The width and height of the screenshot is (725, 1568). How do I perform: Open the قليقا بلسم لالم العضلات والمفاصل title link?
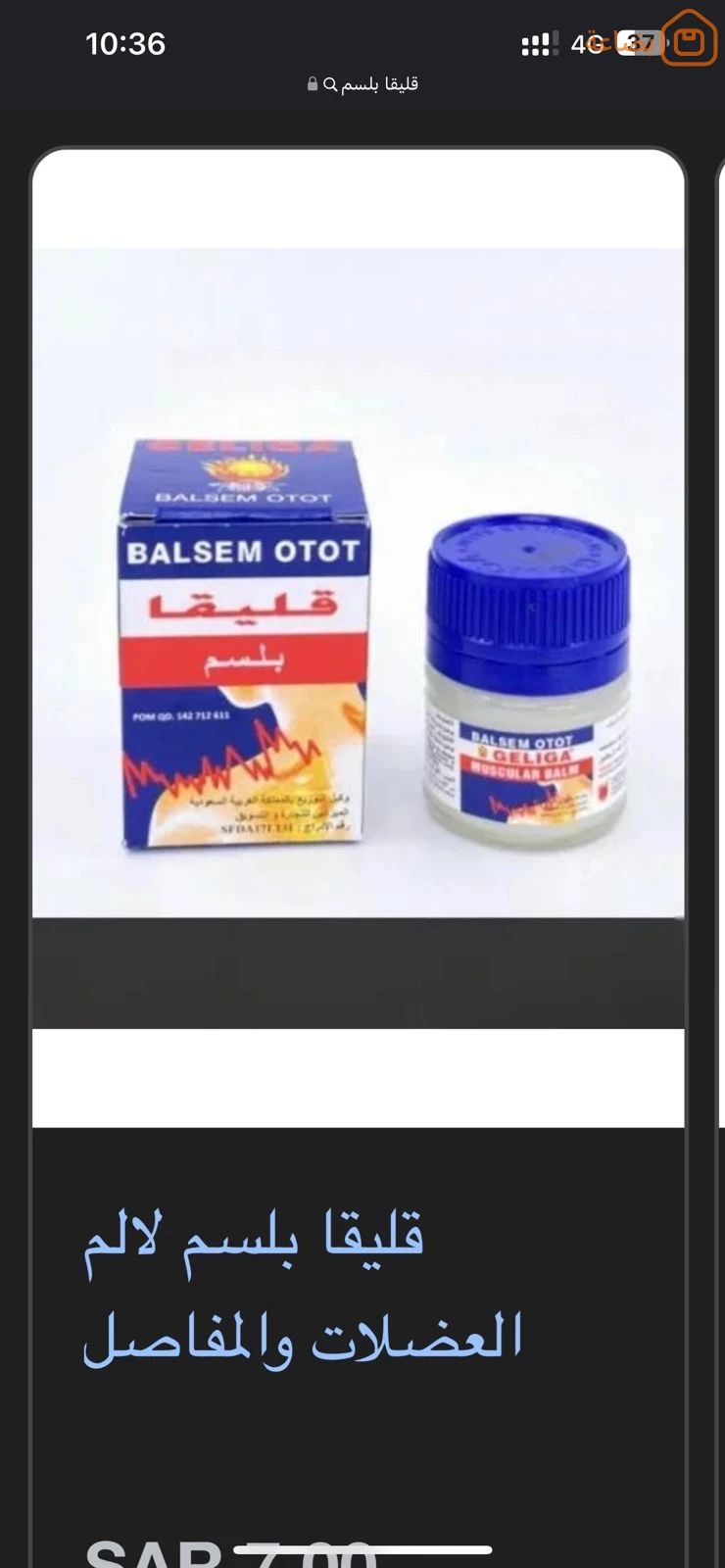pyautogui.click(x=303, y=1287)
